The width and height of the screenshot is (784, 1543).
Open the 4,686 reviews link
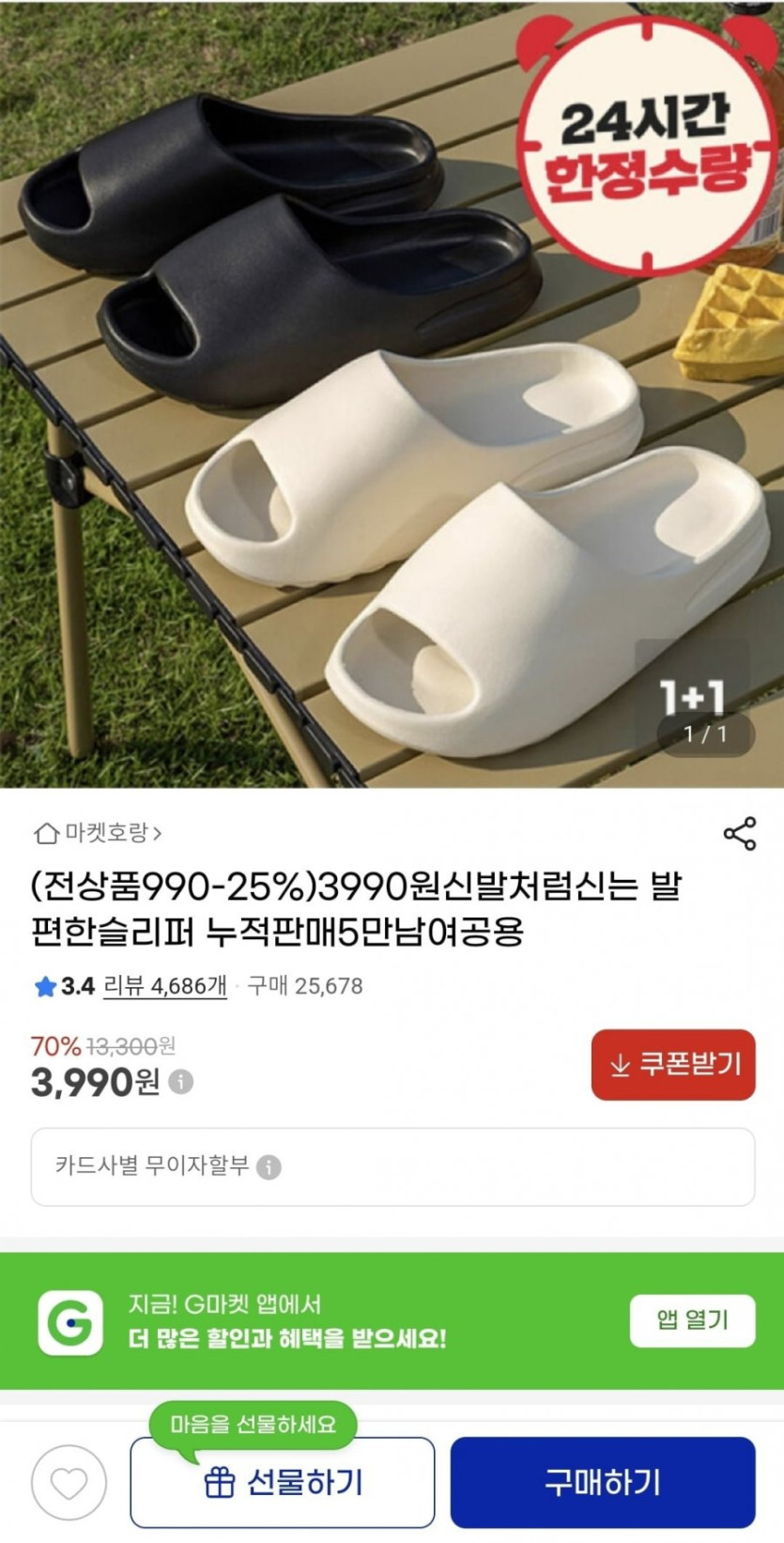164,986
